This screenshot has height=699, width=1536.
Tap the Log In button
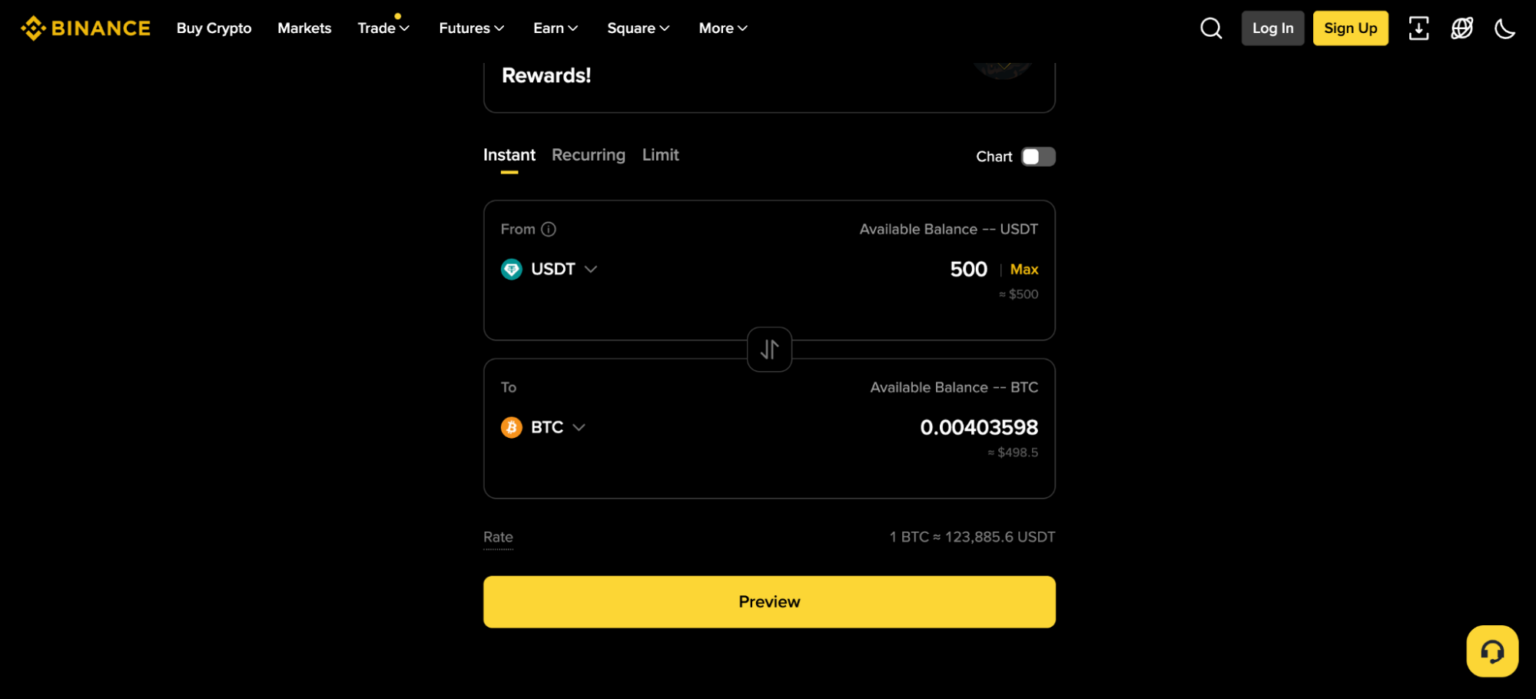click(1272, 28)
